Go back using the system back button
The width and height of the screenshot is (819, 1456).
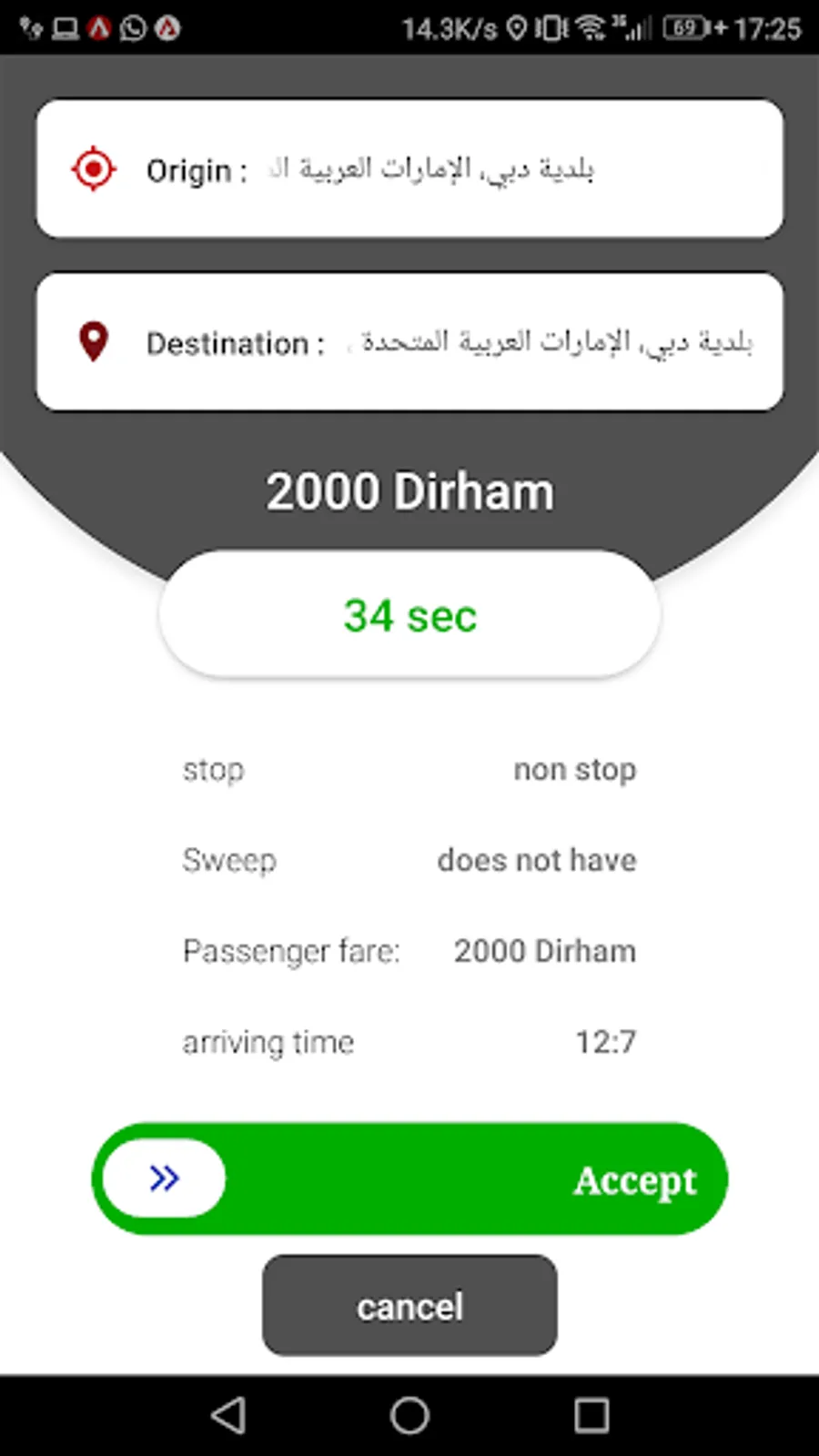click(227, 1415)
